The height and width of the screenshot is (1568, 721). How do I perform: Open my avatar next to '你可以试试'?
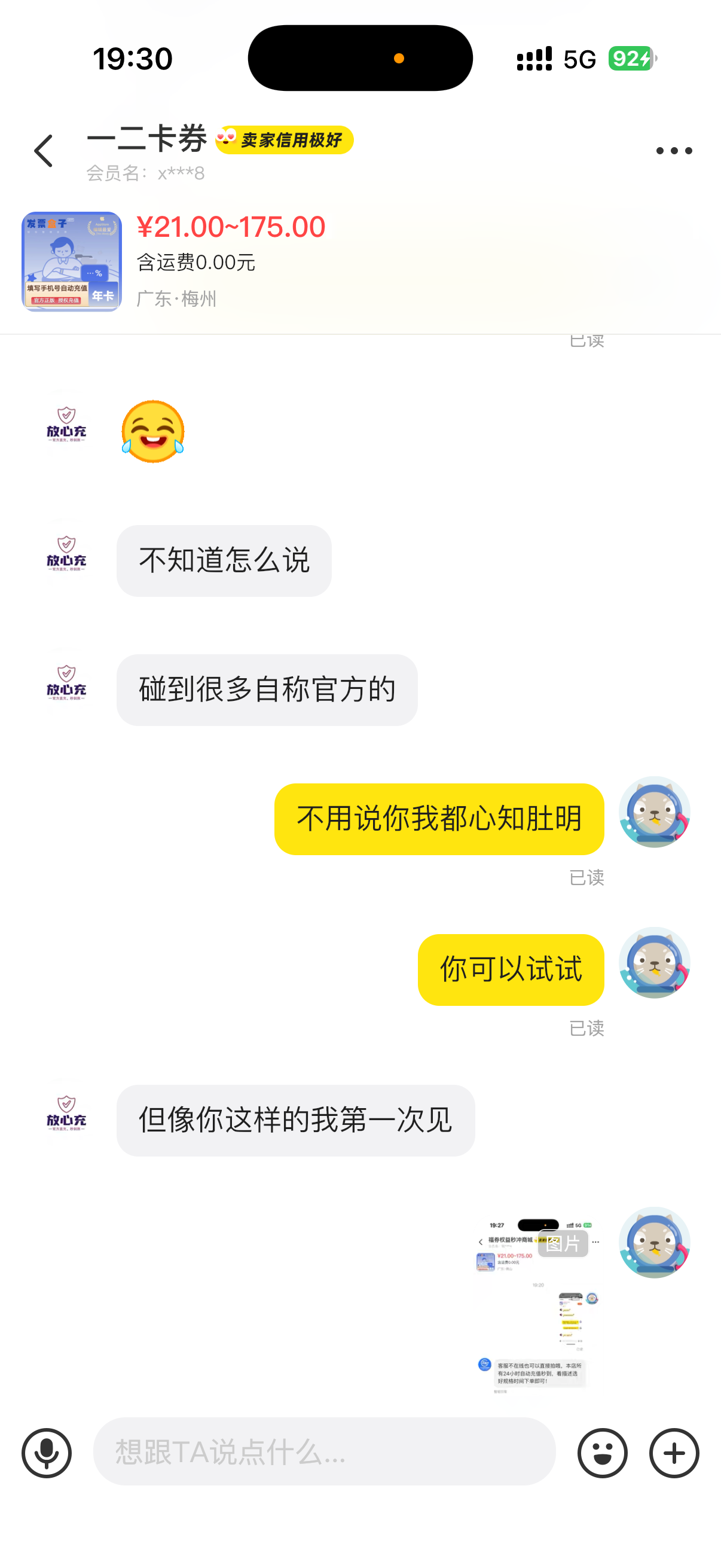pyautogui.click(x=654, y=962)
